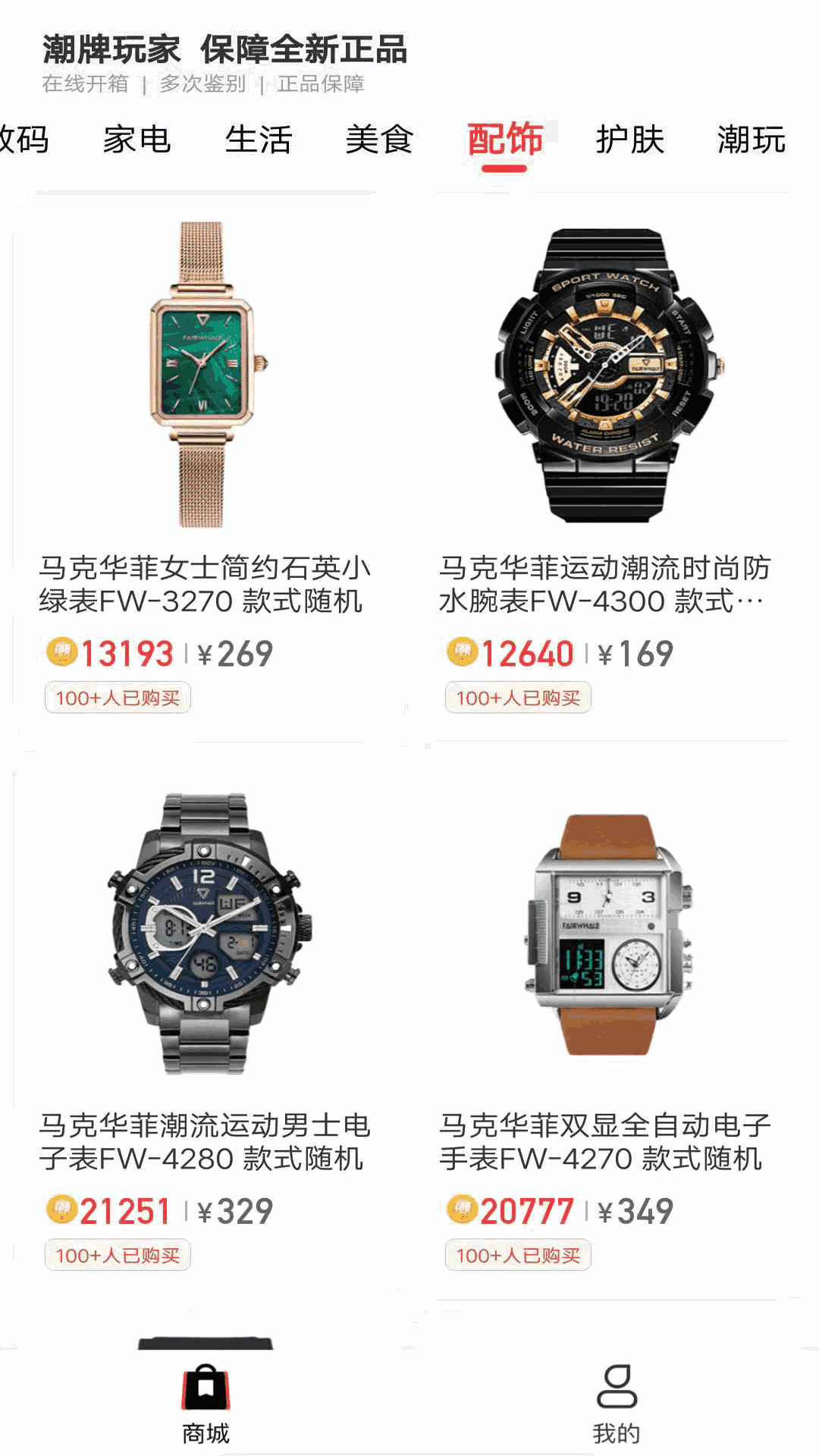Switch to the 生活 tab
The width and height of the screenshot is (819, 1456).
pyautogui.click(x=259, y=140)
